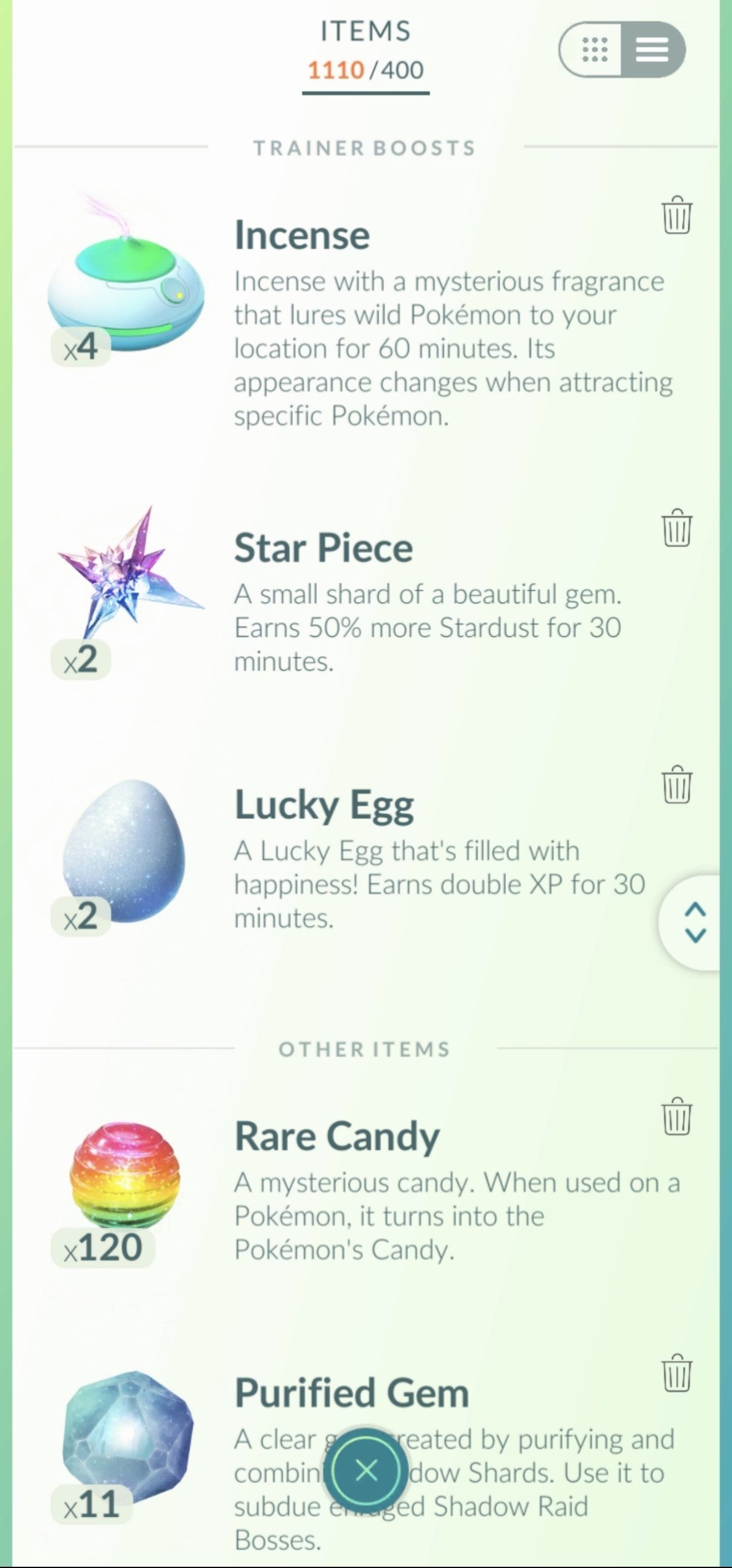The image size is (732, 1568).
Task: Delete Lucky Egg using its trash icon
Action: pyautogui.click(x=677, y=785)
